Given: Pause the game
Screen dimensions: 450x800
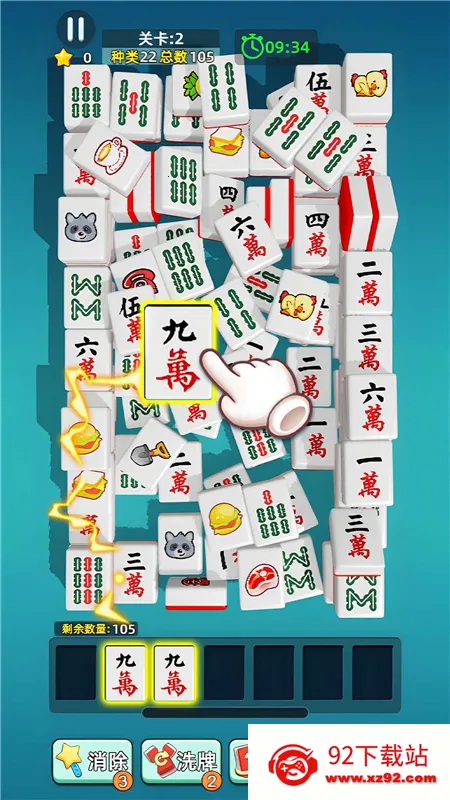Looking at the screenshot, I should [76, 29].
